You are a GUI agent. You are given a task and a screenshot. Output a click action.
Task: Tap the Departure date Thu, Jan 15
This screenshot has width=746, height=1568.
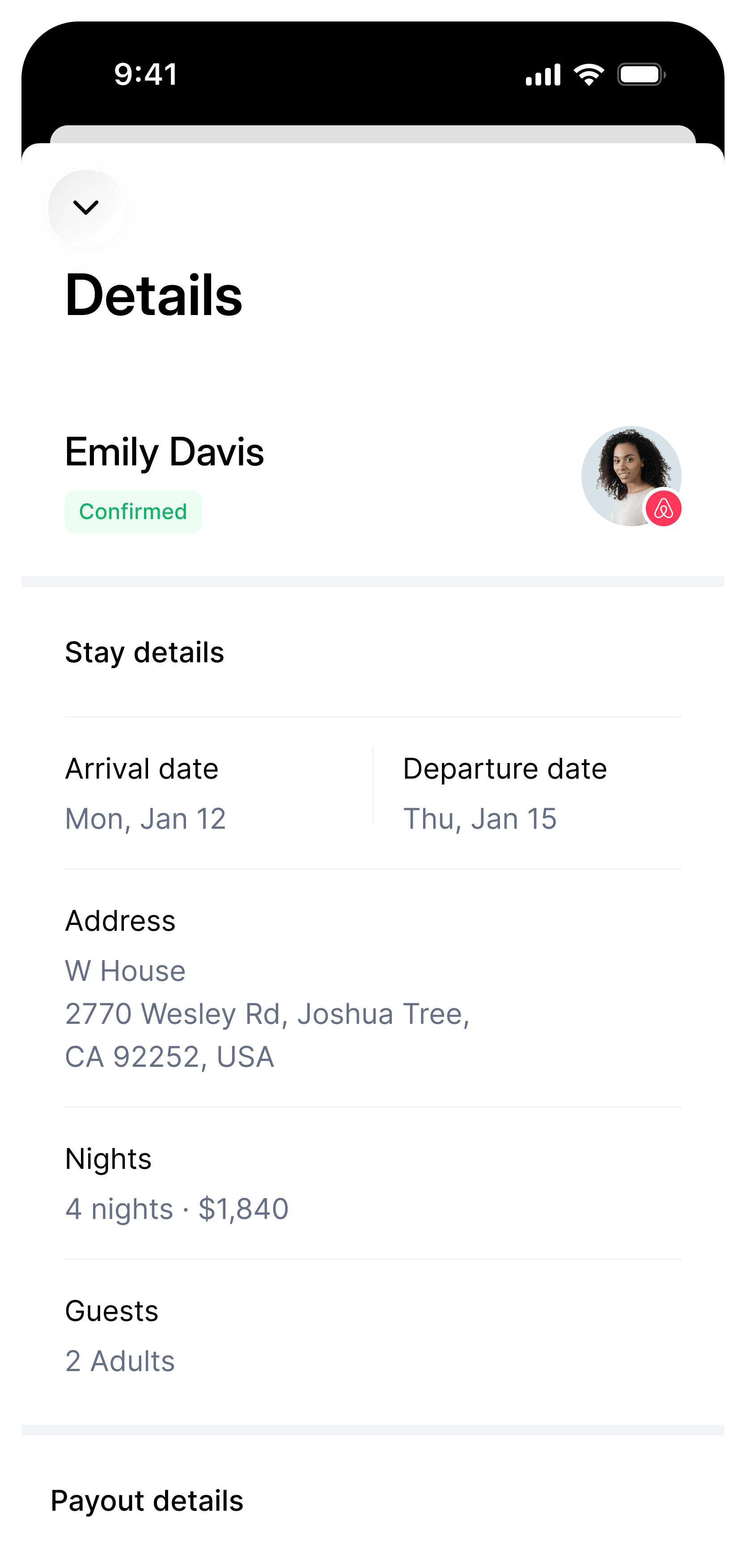(x=480, y=818)
